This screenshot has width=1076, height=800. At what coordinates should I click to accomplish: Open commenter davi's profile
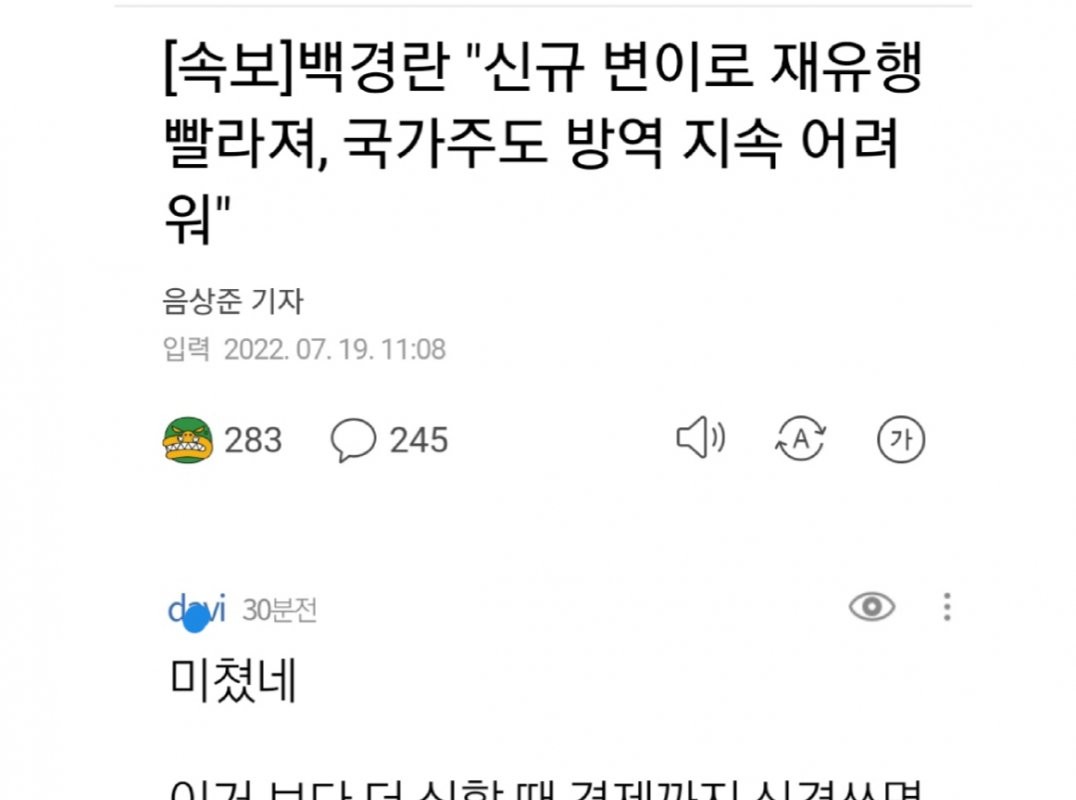coord(196,609)
